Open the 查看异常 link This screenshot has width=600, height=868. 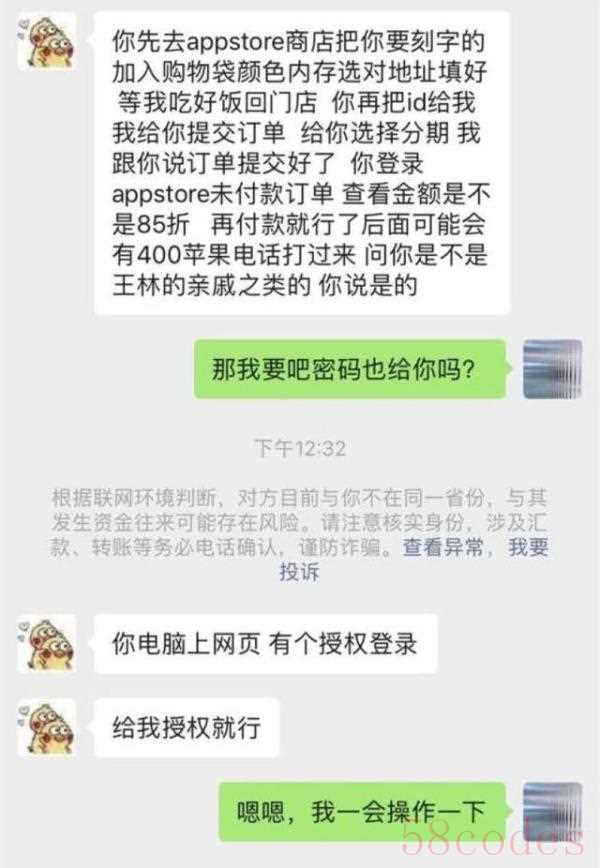pos(442,547)
